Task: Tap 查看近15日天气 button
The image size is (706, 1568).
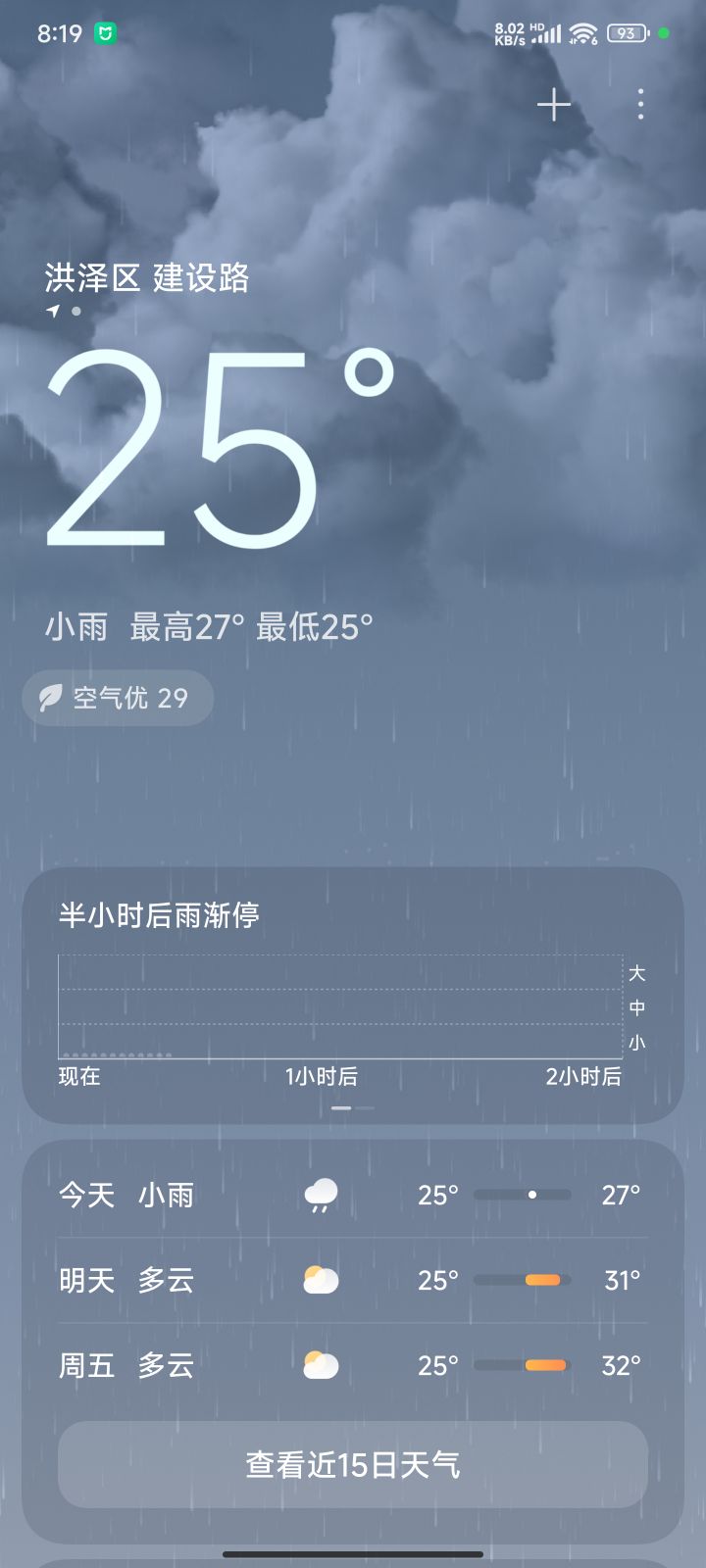Action: pyautogui.click(x=353, y=1465)
